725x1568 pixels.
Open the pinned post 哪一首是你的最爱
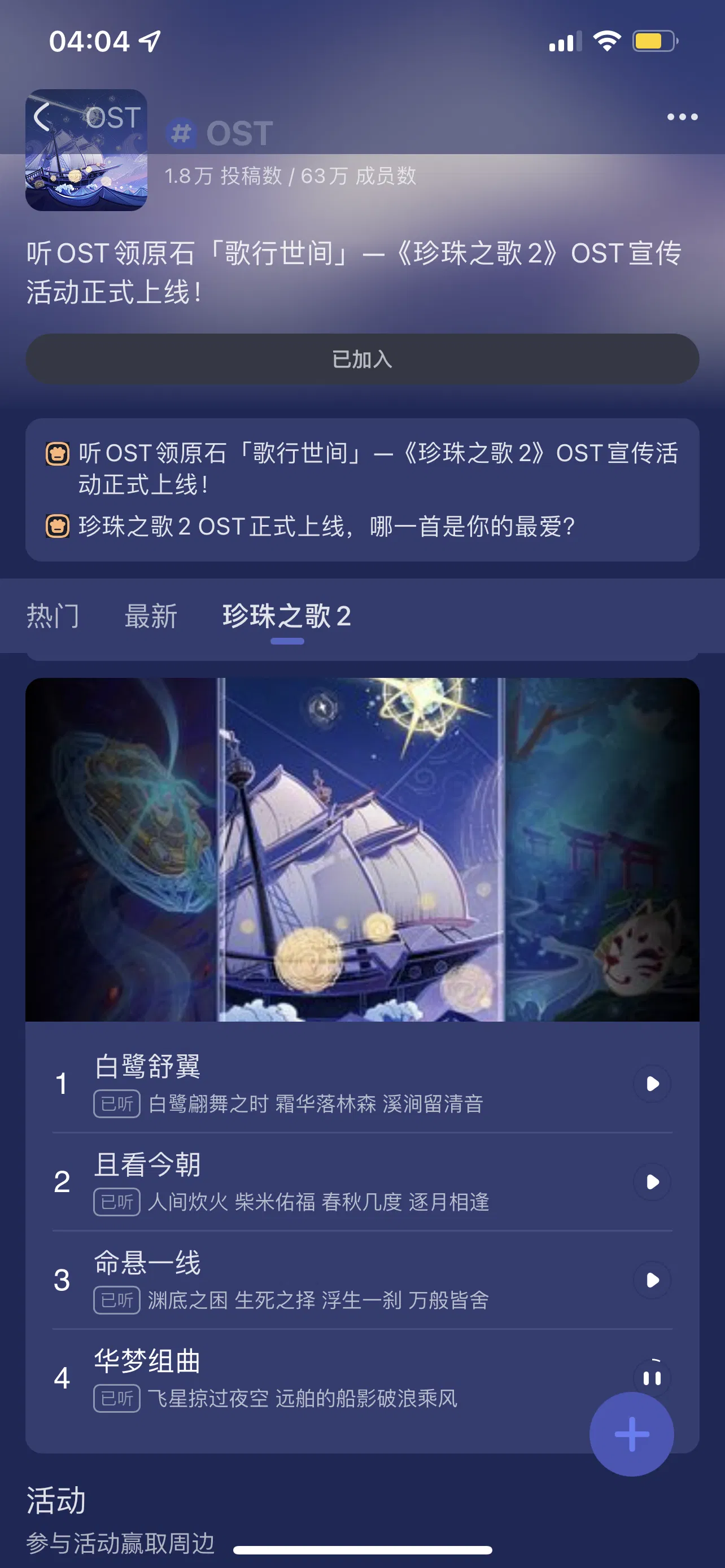pos(327,527)
